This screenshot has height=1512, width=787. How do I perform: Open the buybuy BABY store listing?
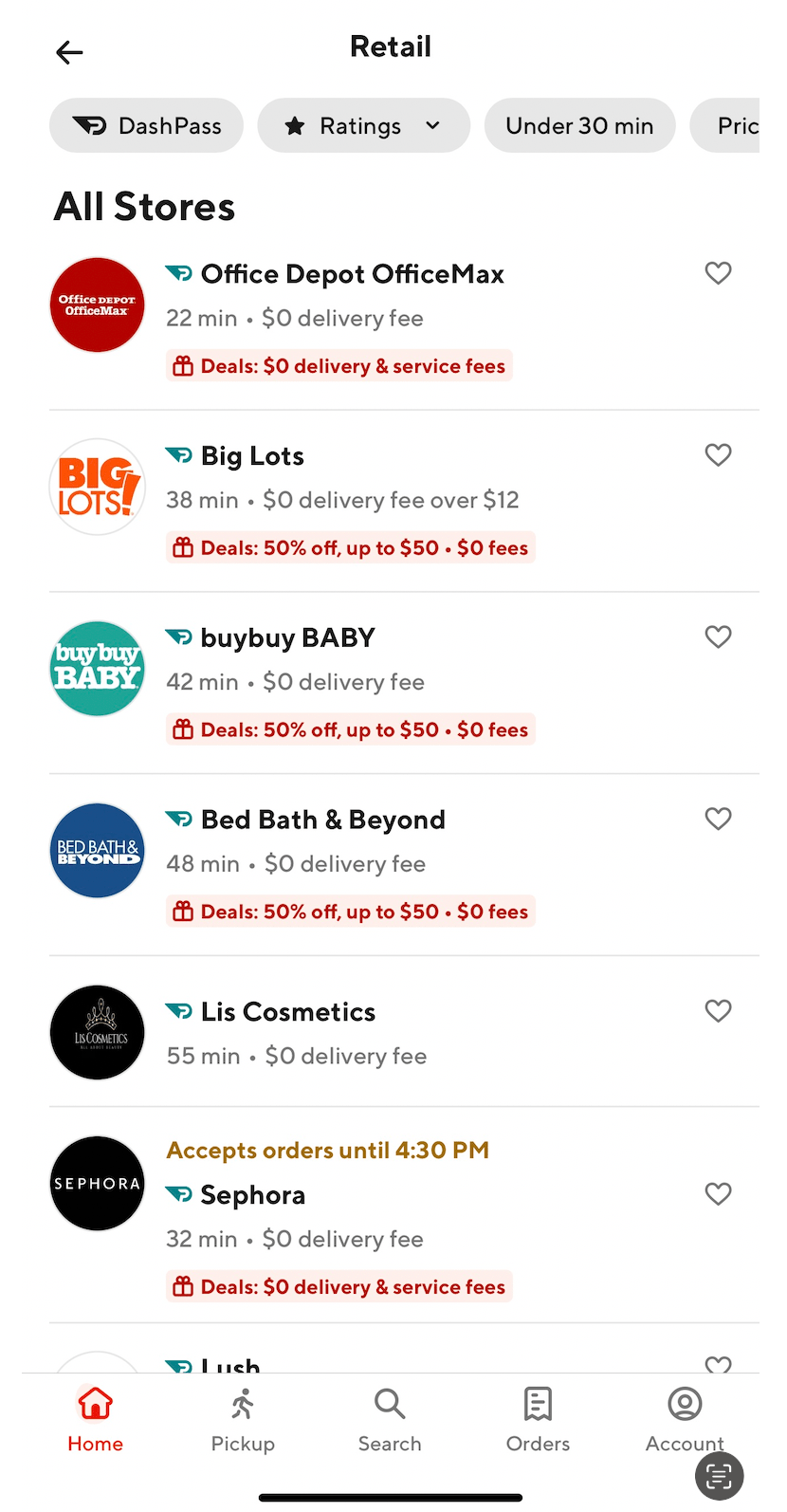[286, 636]
